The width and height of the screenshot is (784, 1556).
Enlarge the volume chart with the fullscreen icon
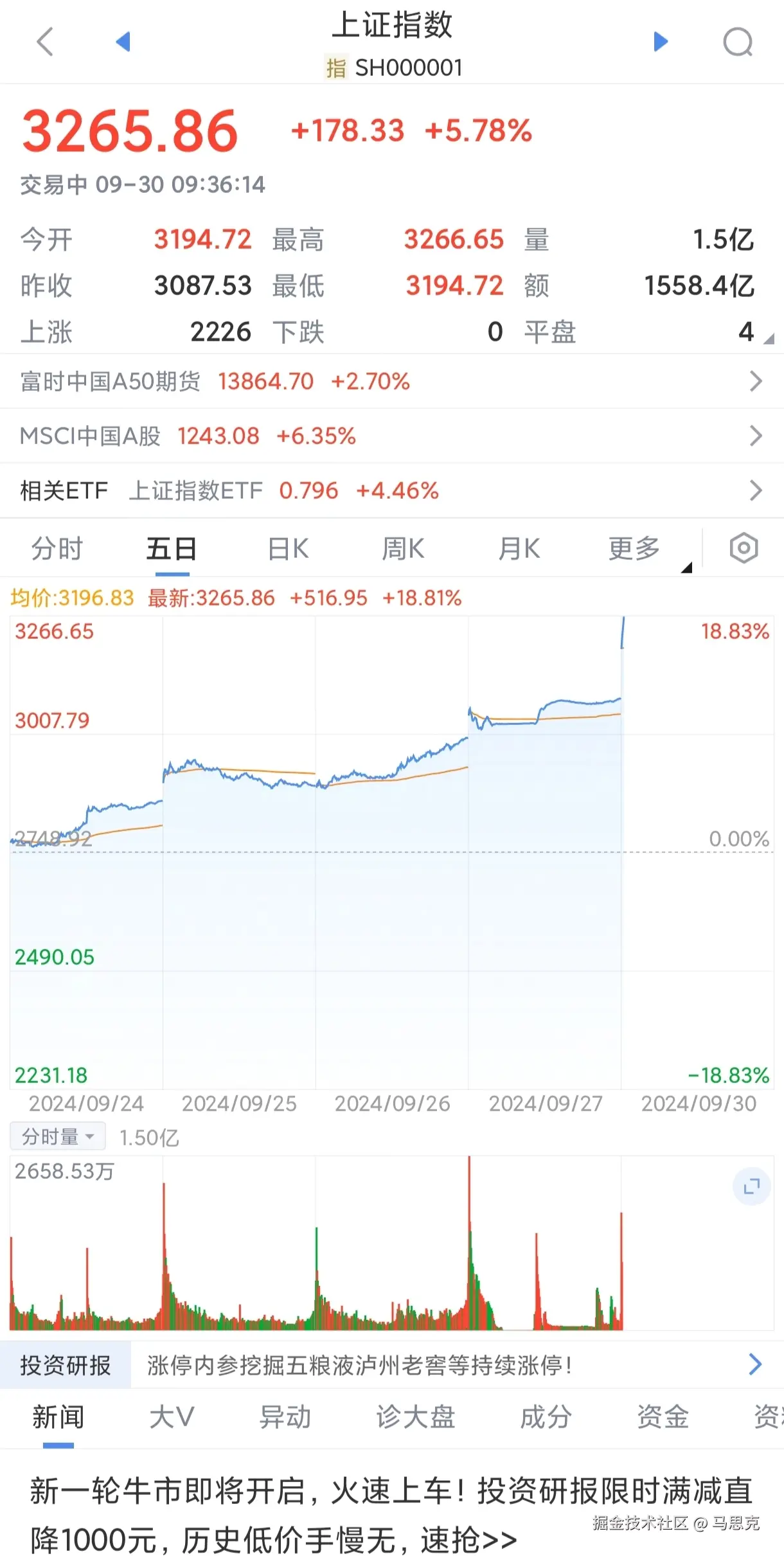(x=751, y=1186)
